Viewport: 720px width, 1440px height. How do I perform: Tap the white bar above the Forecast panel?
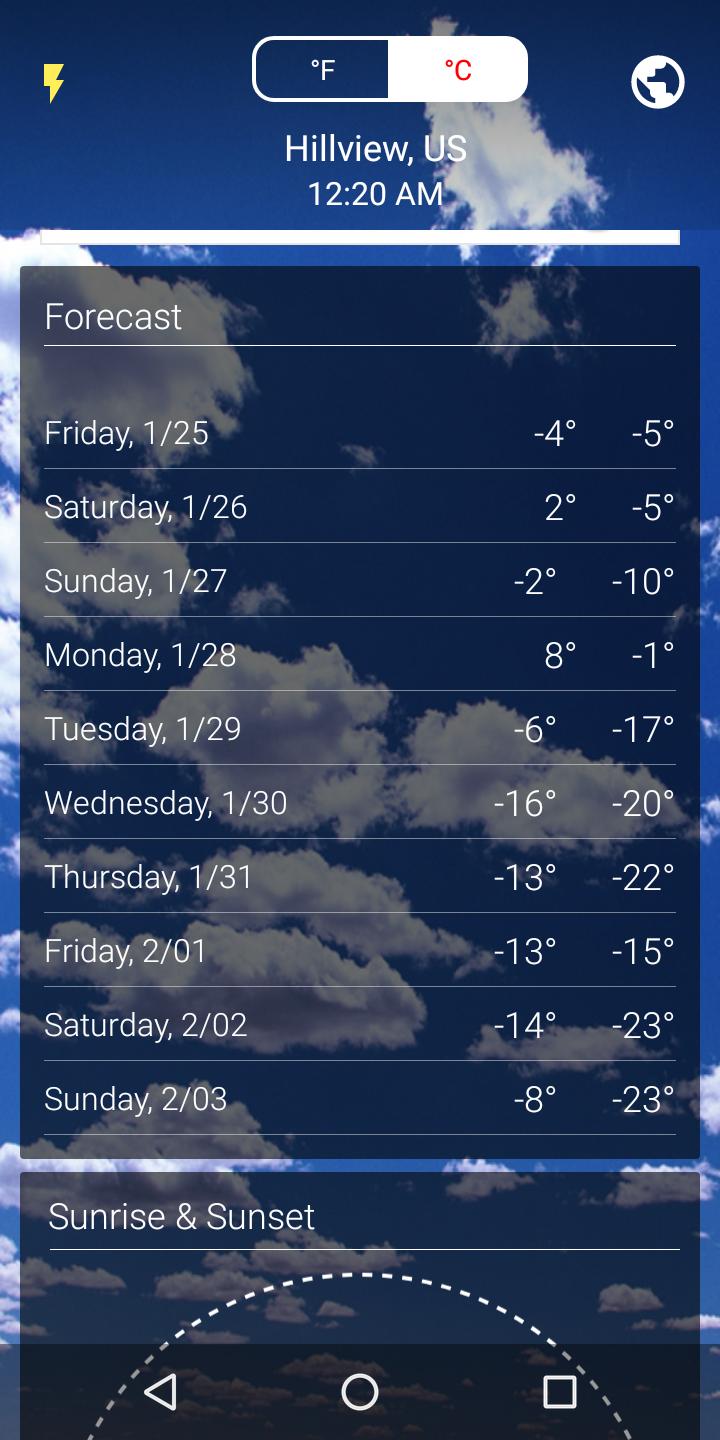pos(360,237)
